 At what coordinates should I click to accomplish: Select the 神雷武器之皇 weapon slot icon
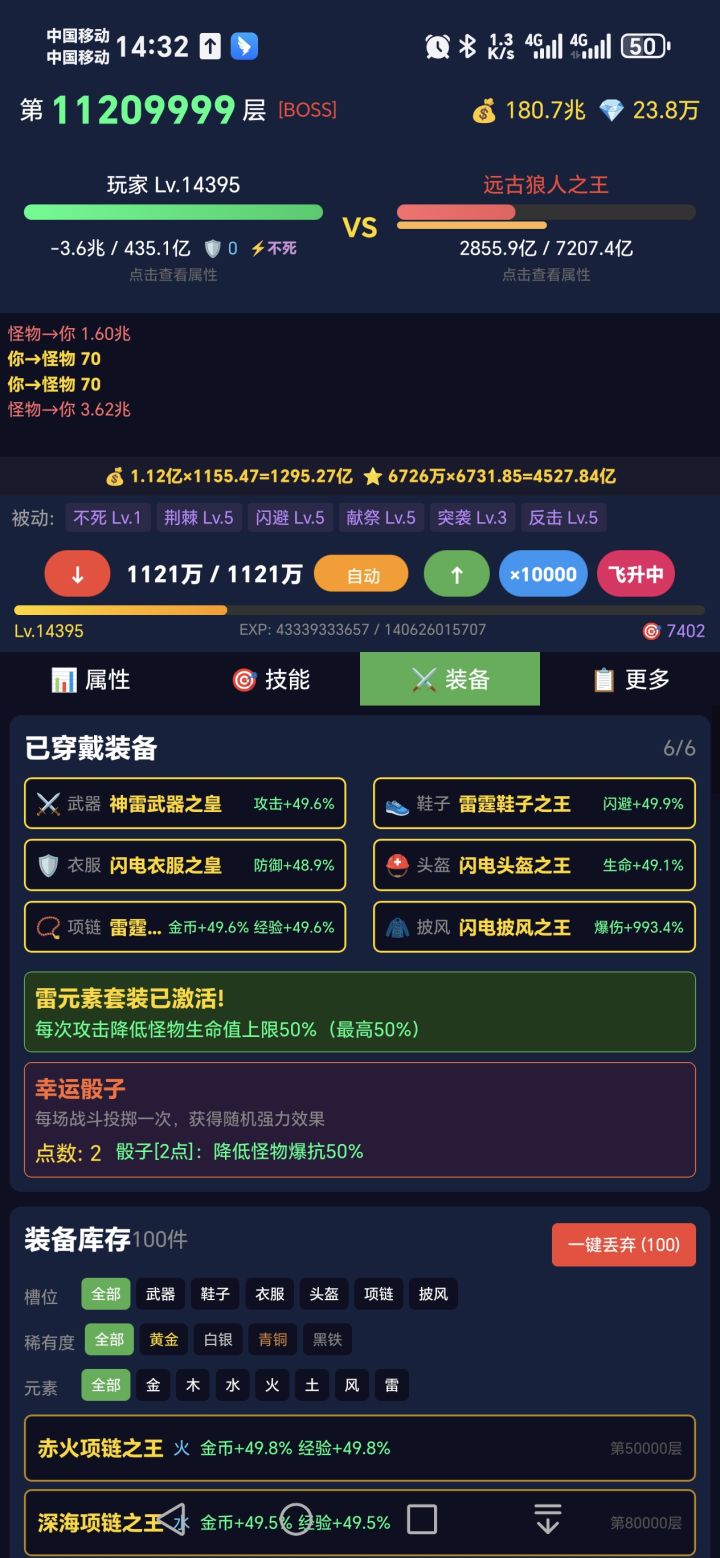[49, 802]
